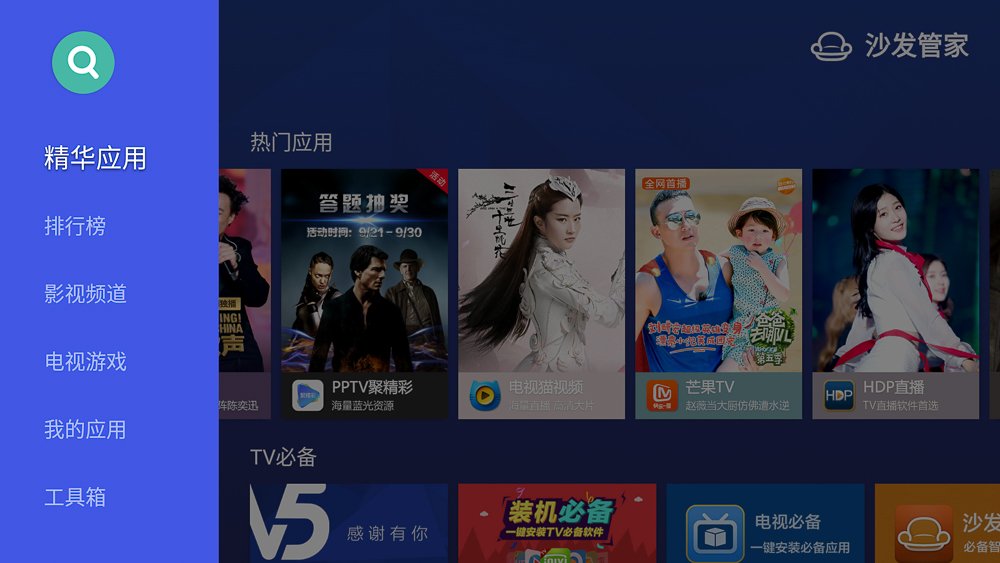
Task: Open the 电视必备 one-click install card
Action: pos(765,523)
